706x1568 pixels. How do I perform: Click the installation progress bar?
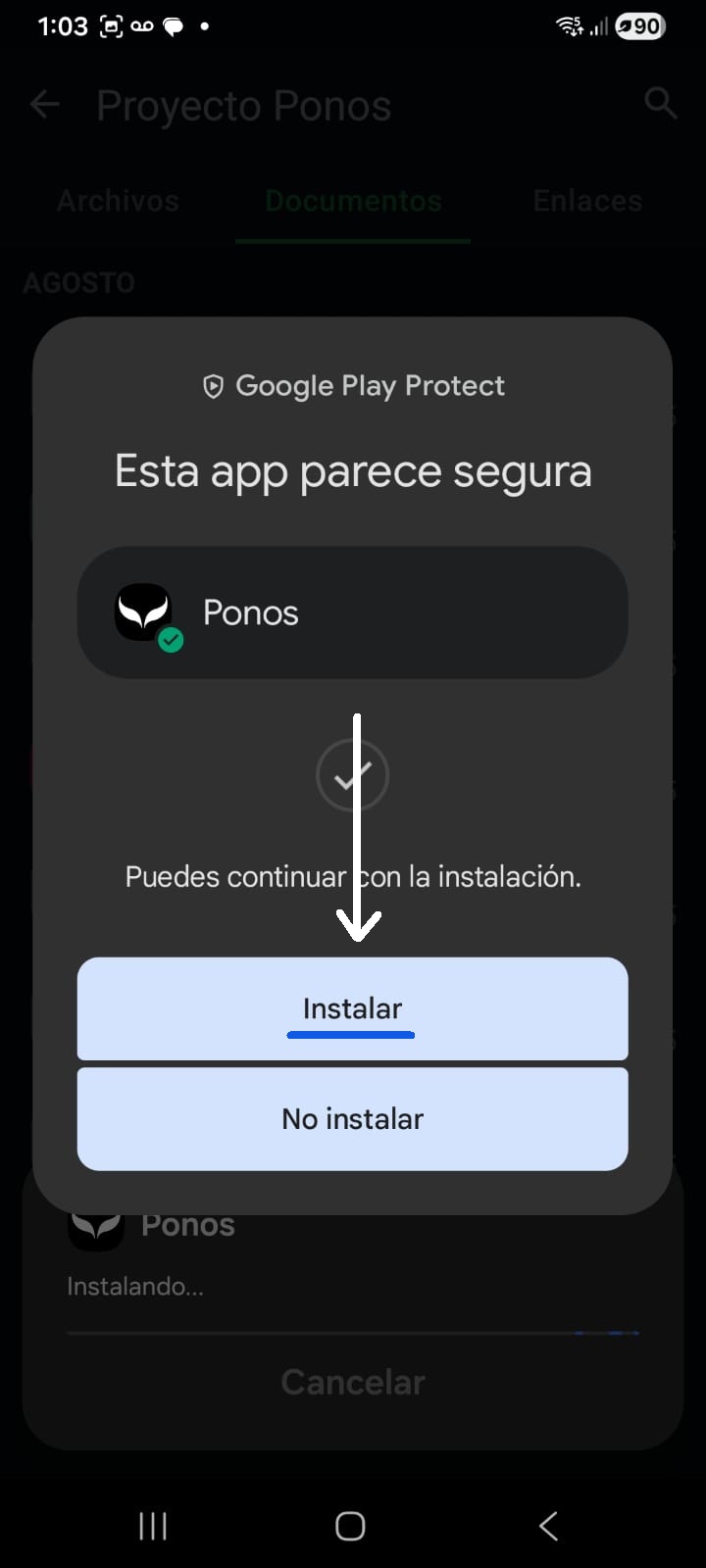pyautogui.click(x=352, y=1332)
